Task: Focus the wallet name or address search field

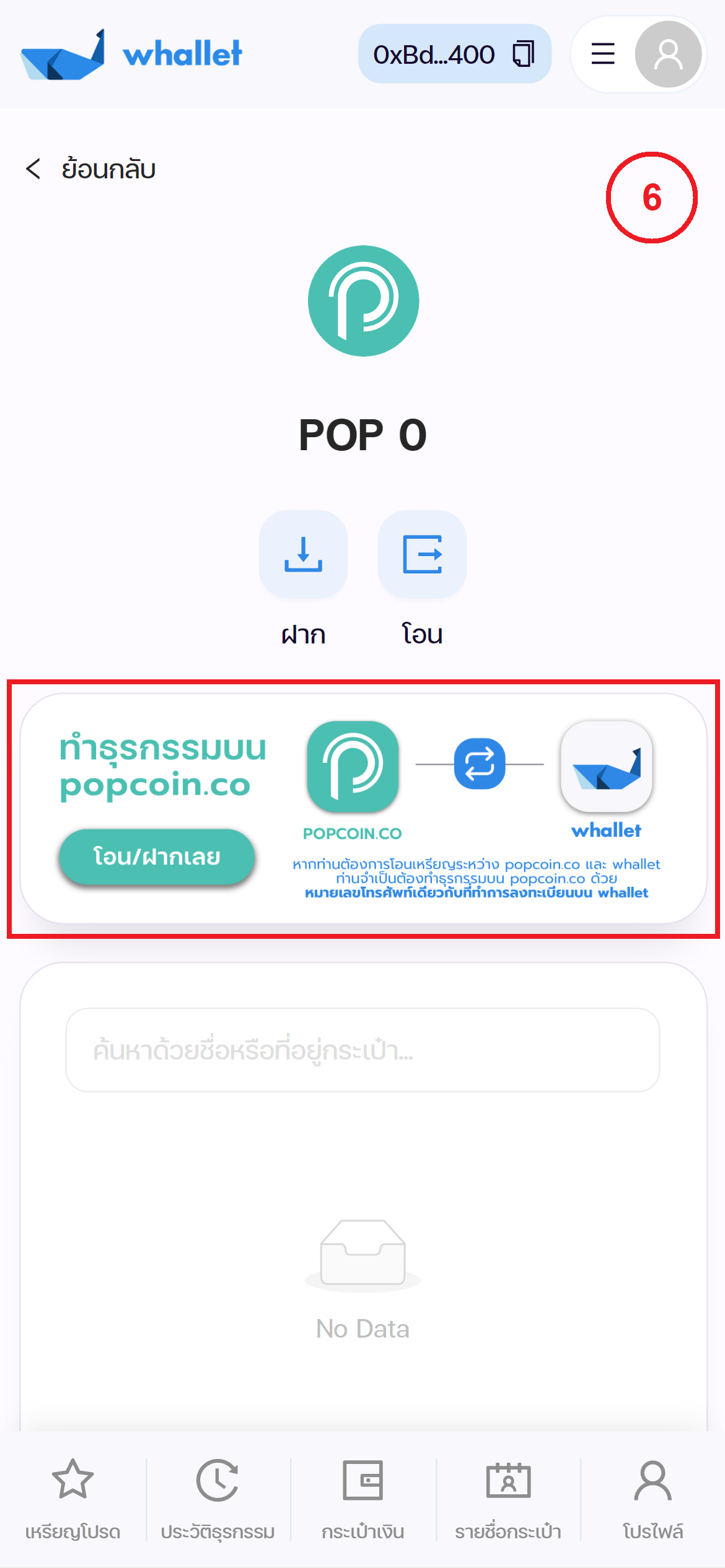Action: 362,1050
